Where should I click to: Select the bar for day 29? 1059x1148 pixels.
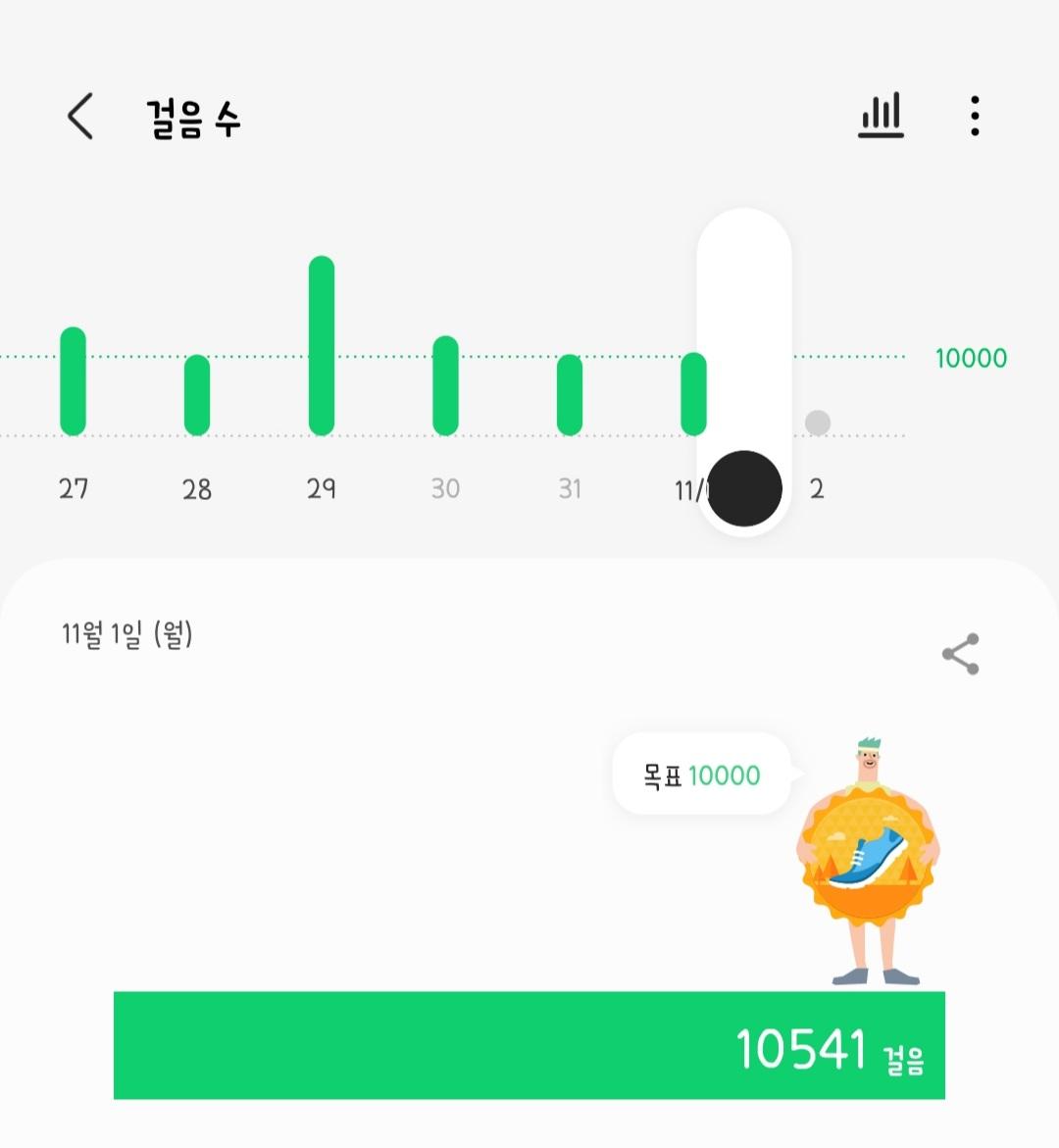(x=322, y=345)
